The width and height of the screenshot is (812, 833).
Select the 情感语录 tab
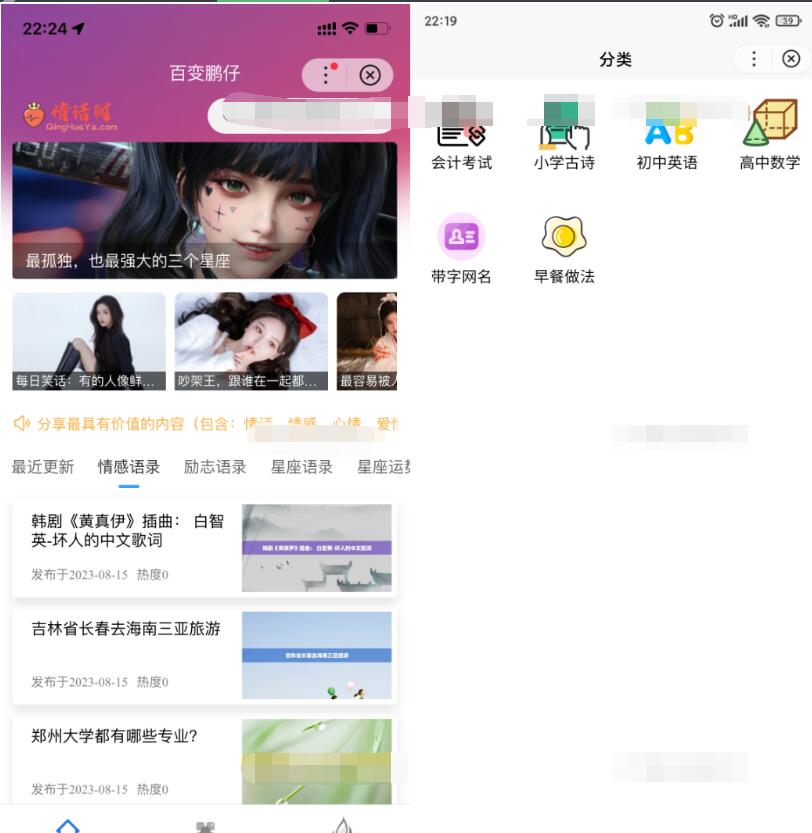click(x=129, y=467)
